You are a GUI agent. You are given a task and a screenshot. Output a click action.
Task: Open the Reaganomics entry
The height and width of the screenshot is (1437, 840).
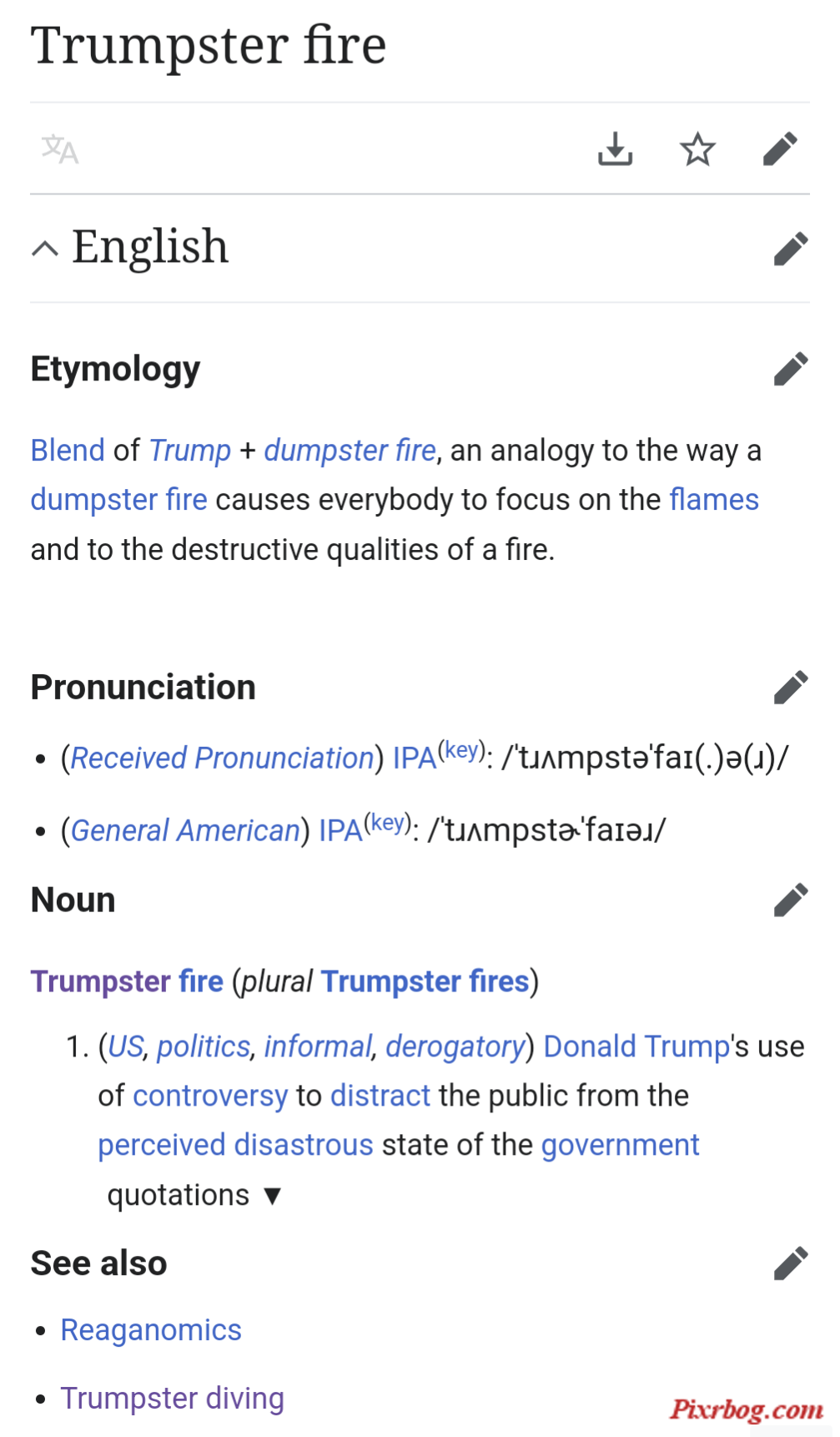151,1330
